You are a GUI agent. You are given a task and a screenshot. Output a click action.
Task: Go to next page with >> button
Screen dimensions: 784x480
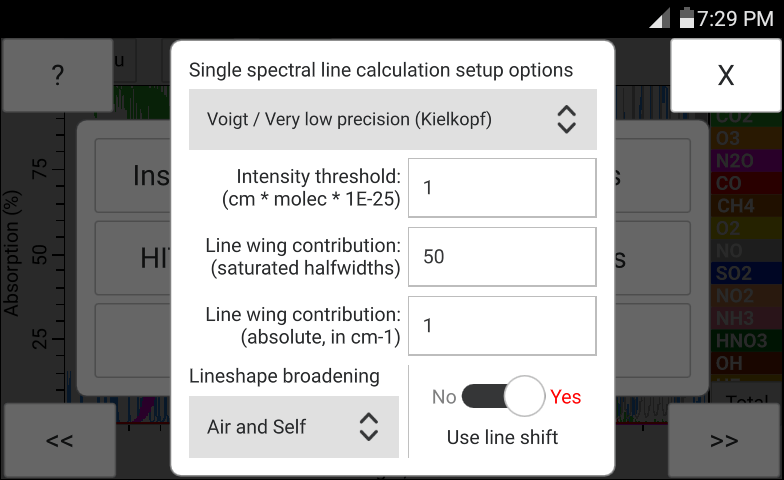(x=724, y=441)
